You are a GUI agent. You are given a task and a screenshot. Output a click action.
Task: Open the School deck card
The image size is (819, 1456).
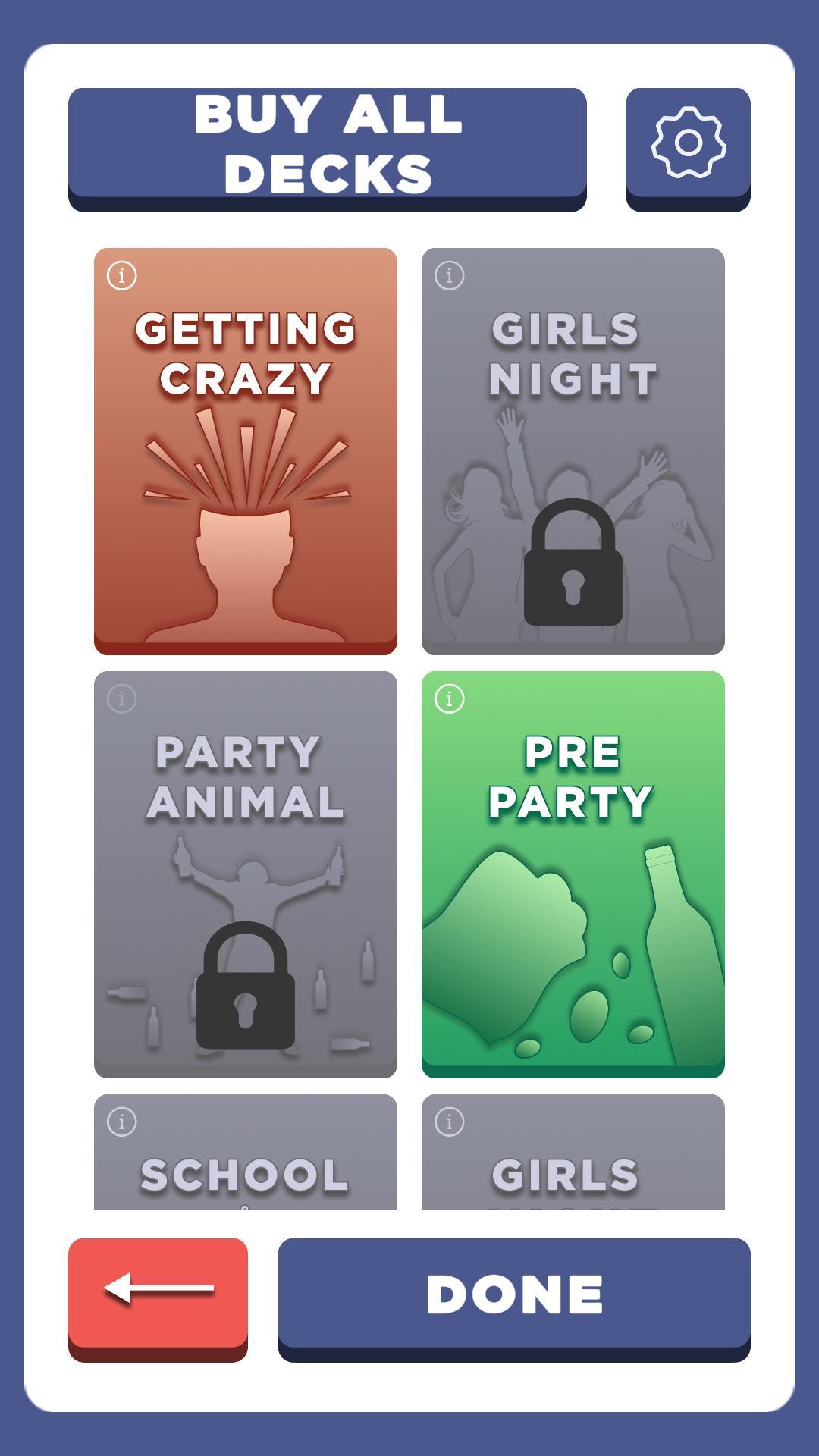[245, 1168]
